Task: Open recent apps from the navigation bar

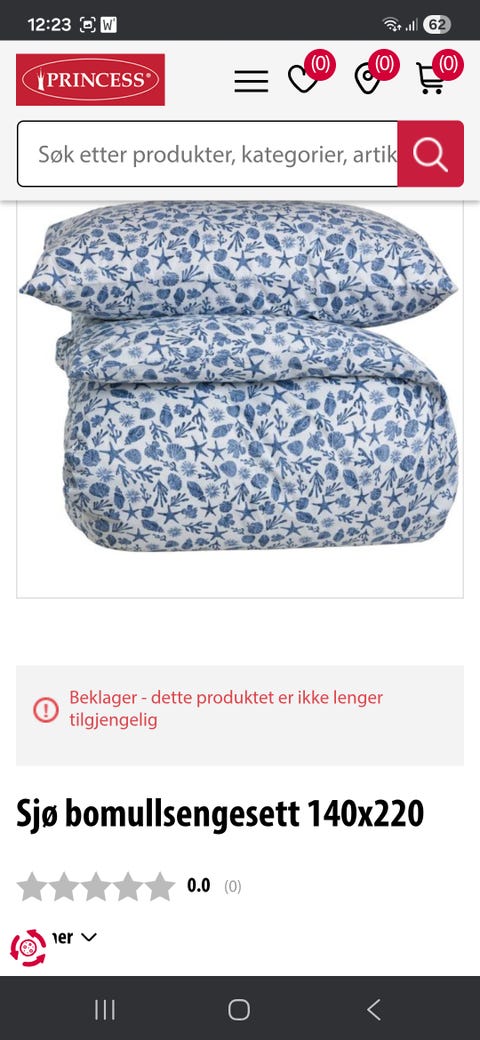Action: 105,1009
